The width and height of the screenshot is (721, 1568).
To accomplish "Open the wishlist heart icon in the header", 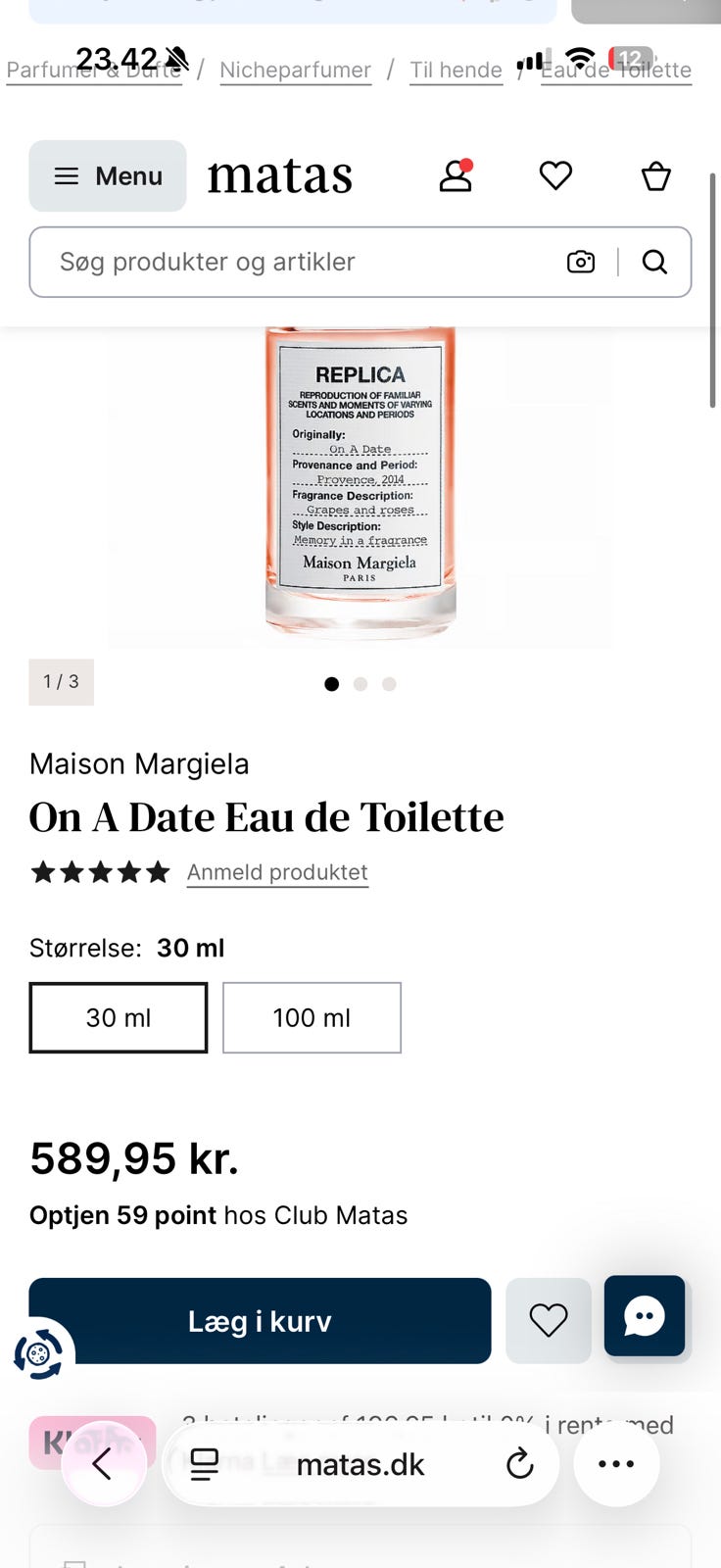I will click(x=555, y=175).
